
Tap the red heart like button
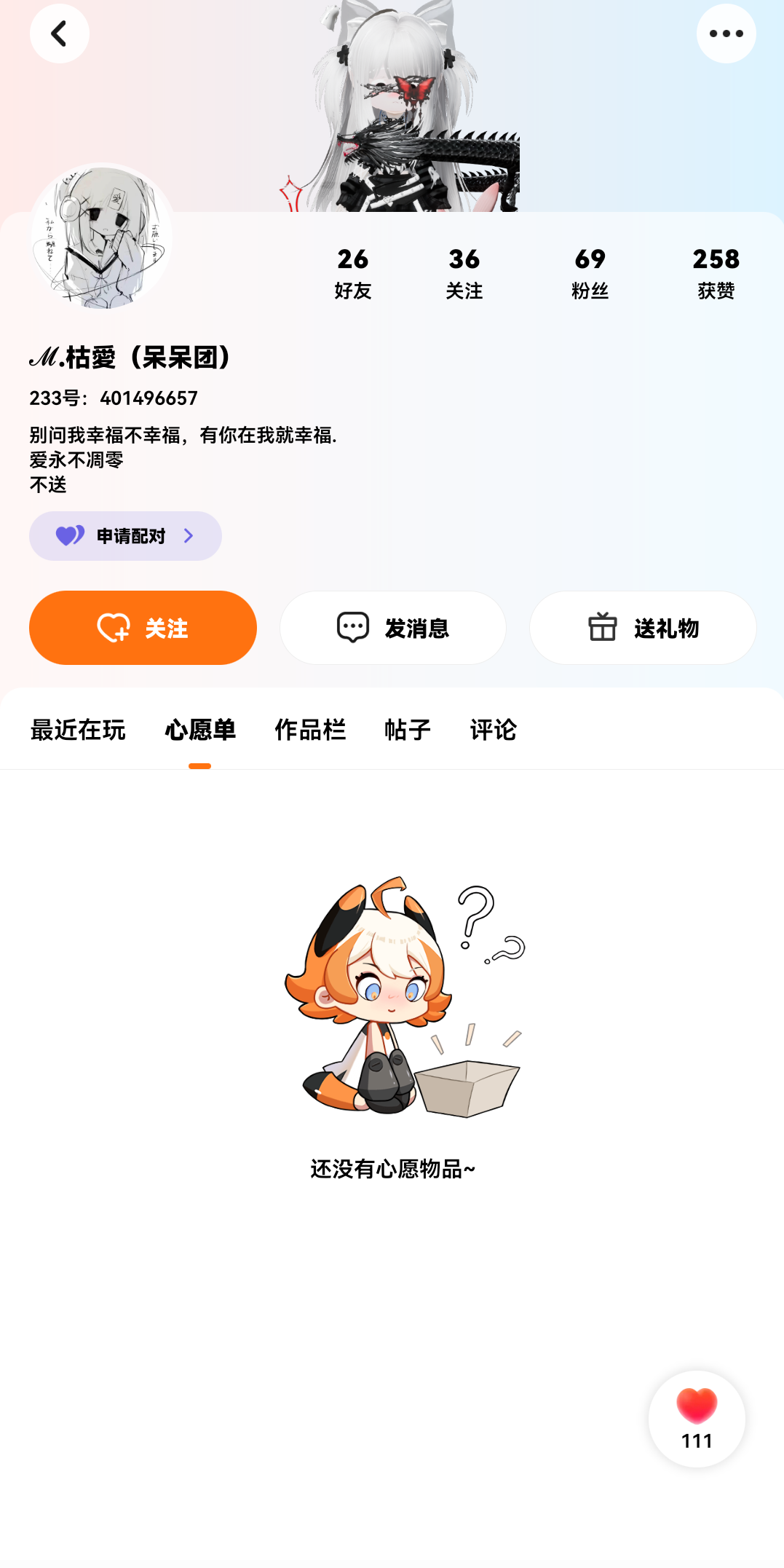click(697, 1419)
